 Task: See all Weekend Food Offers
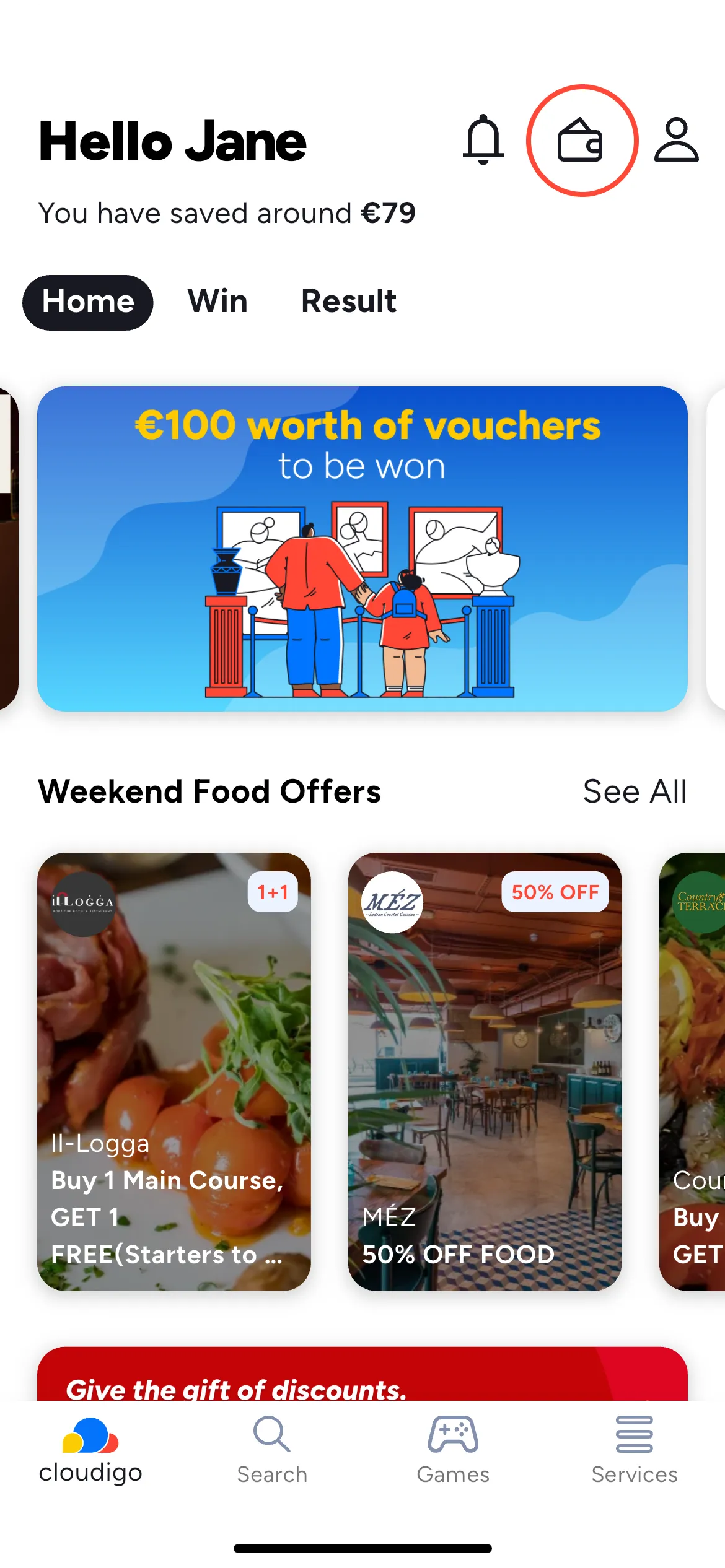click(635, 791)
